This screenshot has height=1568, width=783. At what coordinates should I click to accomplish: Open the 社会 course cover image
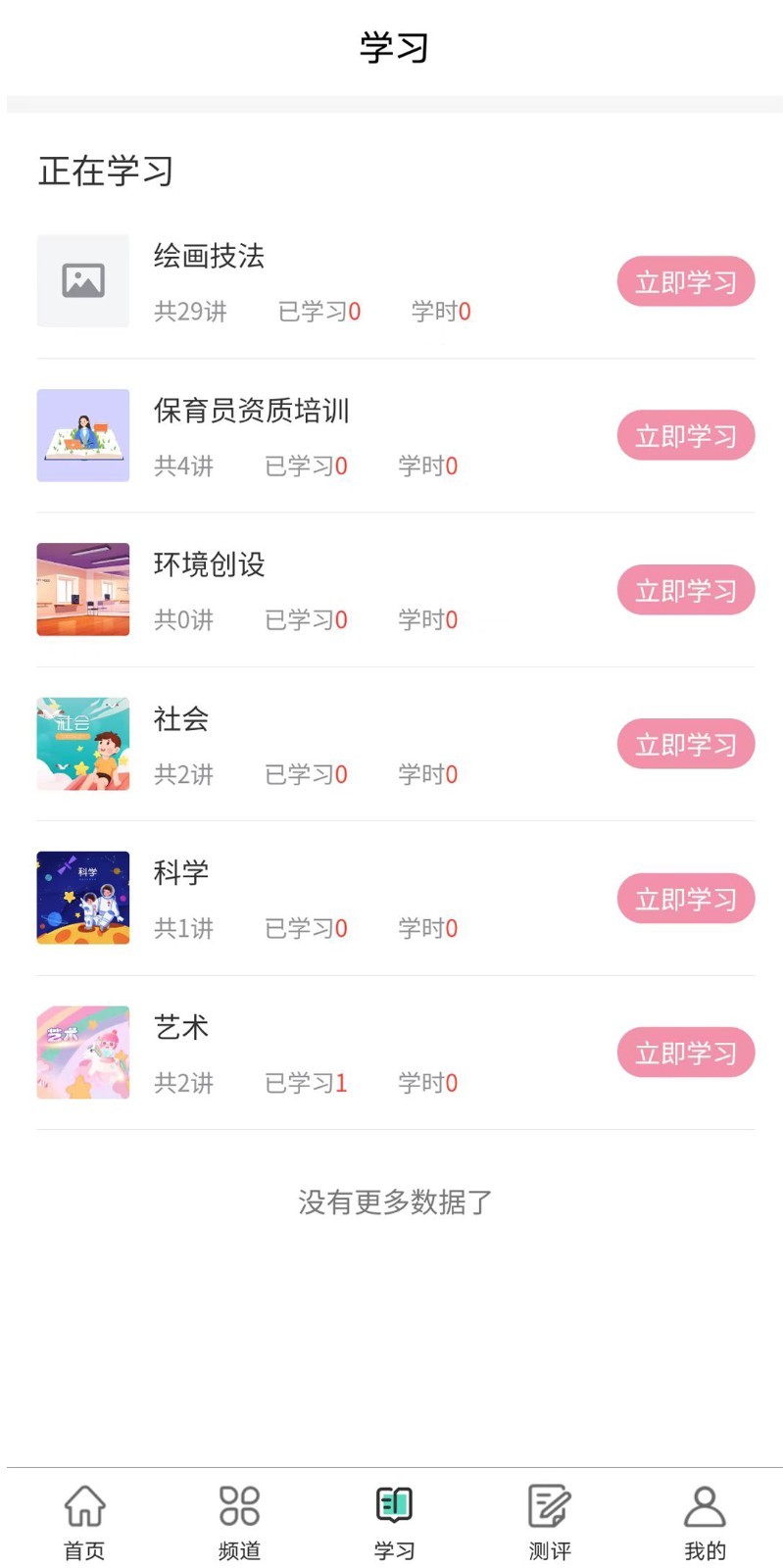point(83,744)
